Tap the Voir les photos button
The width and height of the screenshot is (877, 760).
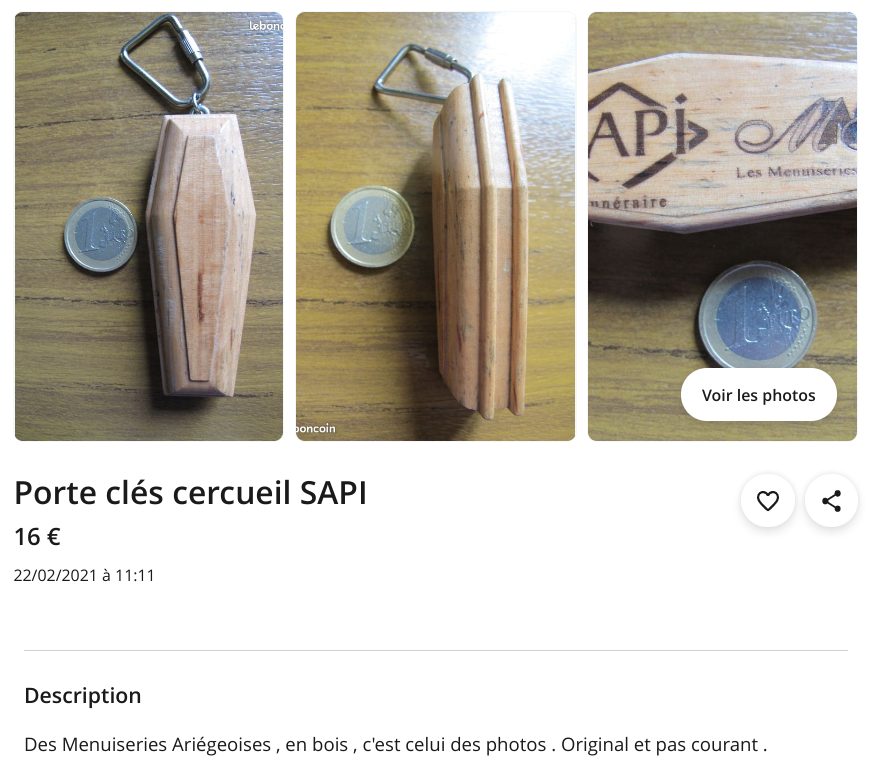758,395
